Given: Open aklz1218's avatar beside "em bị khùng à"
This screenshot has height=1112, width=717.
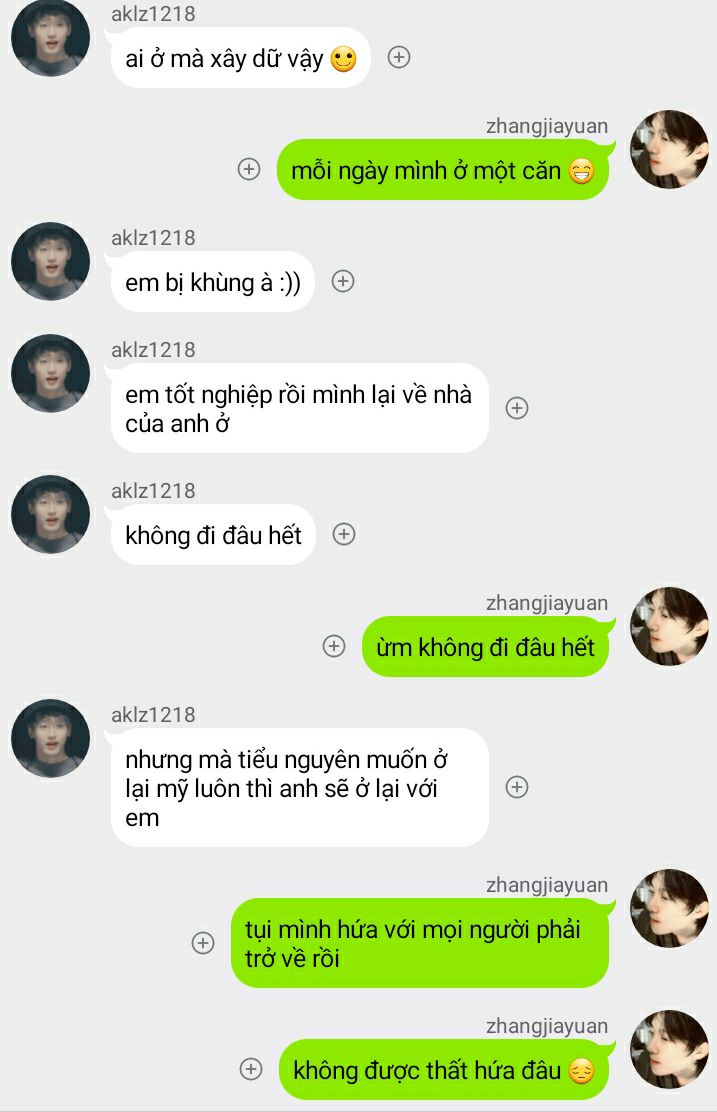Looking at the screenshot, I should (x=50, y=262).
